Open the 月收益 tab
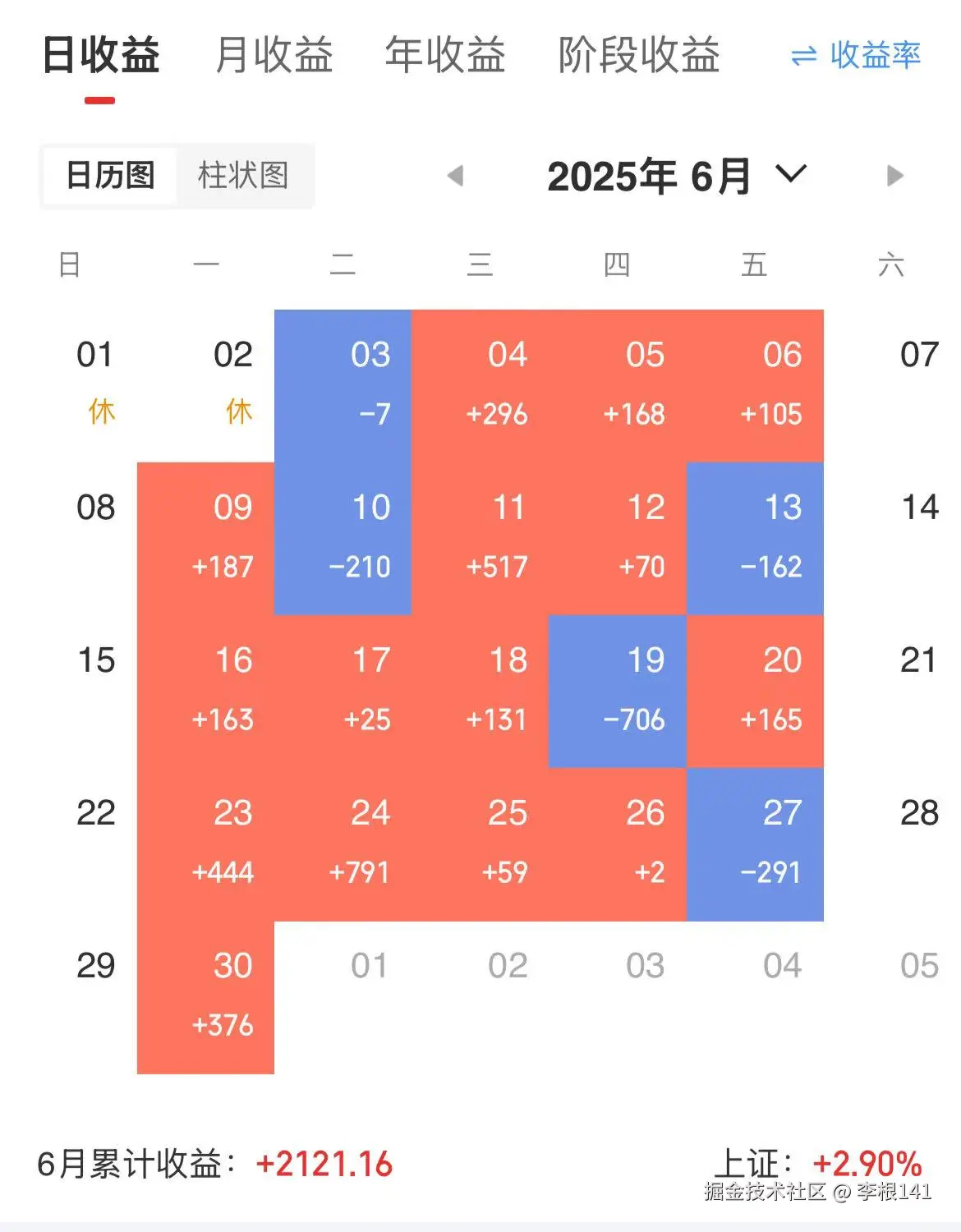Viewport: 961px width, 1232px height. 274,56
